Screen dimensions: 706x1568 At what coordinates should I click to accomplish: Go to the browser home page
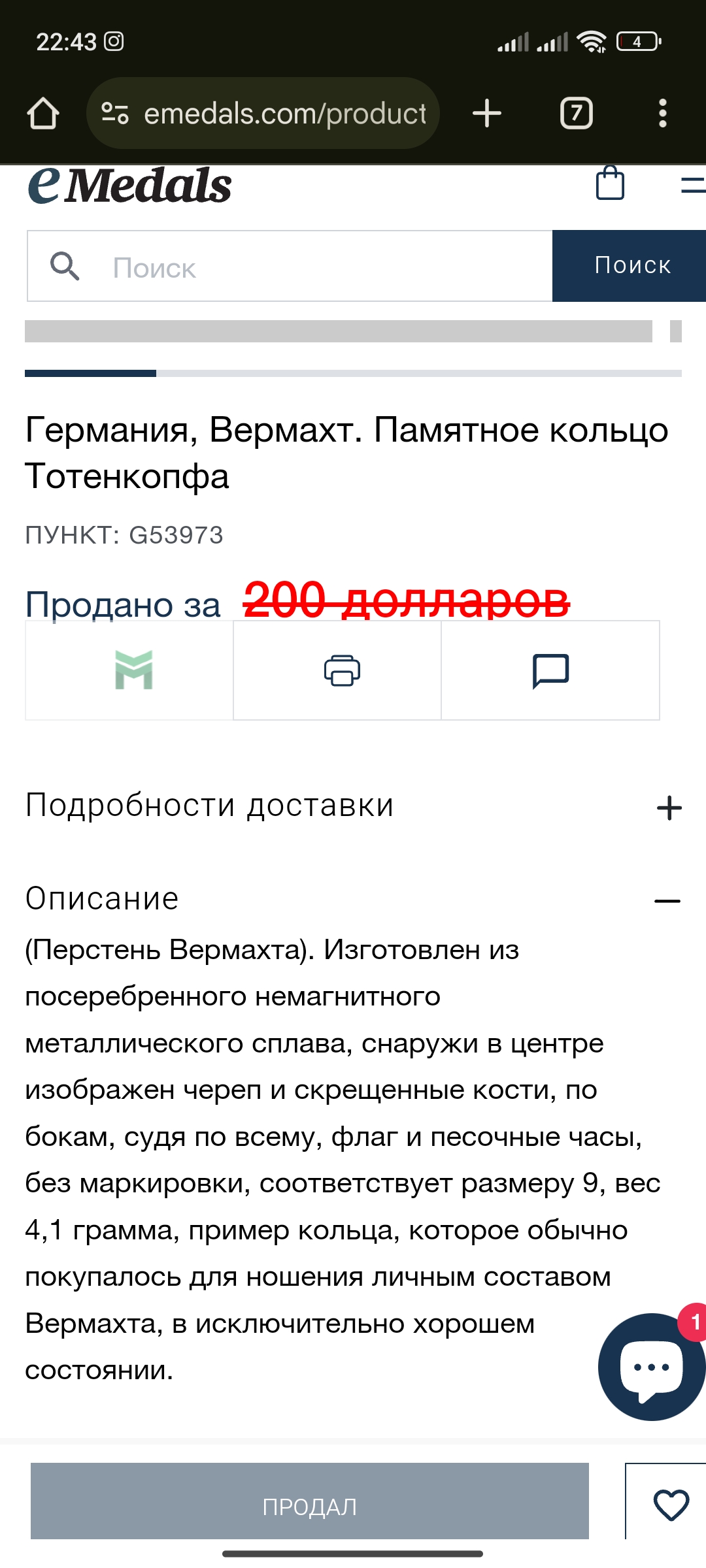[43, 114]
